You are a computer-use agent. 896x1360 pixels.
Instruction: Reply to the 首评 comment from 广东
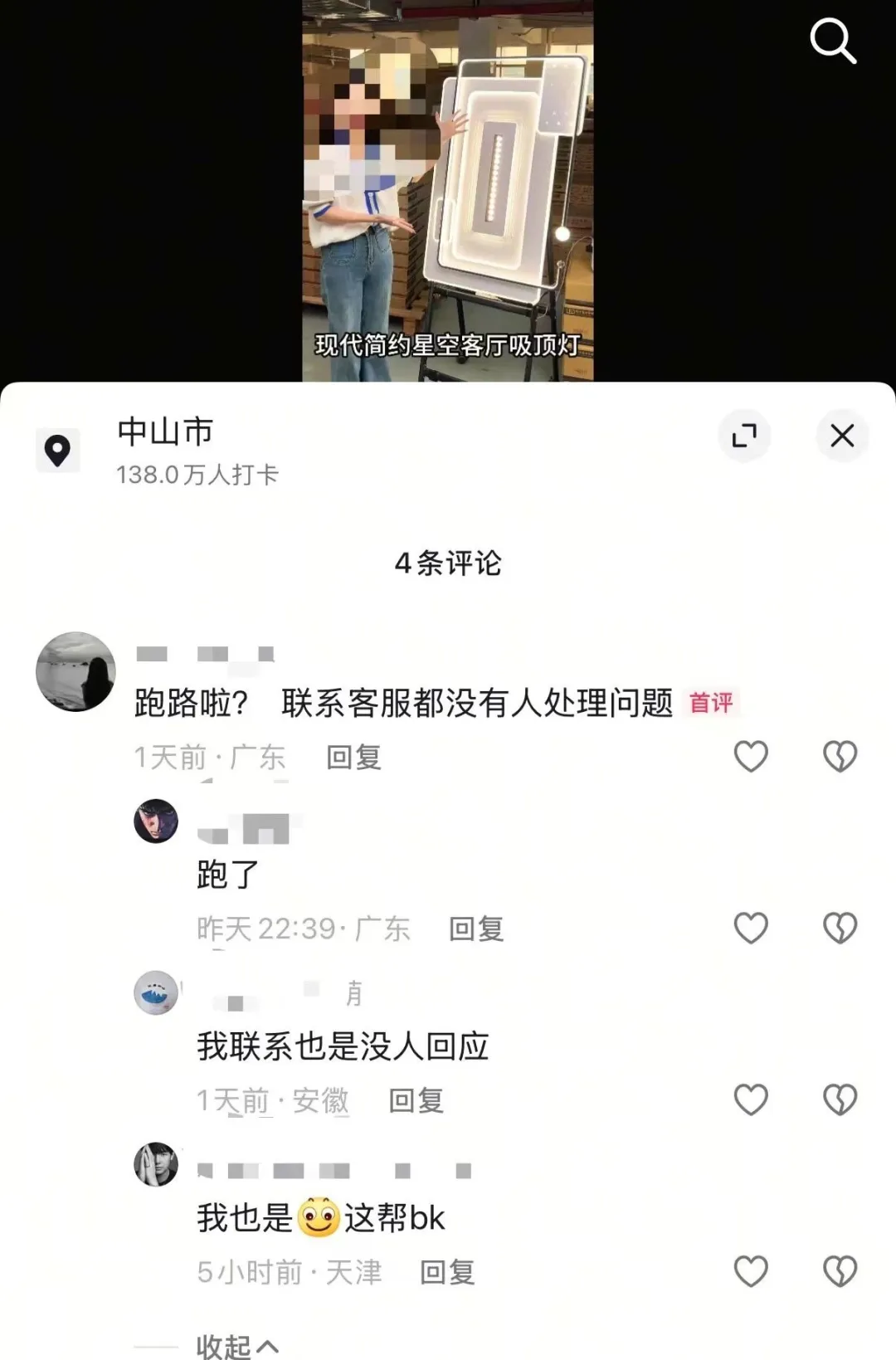tap(353, 757)
